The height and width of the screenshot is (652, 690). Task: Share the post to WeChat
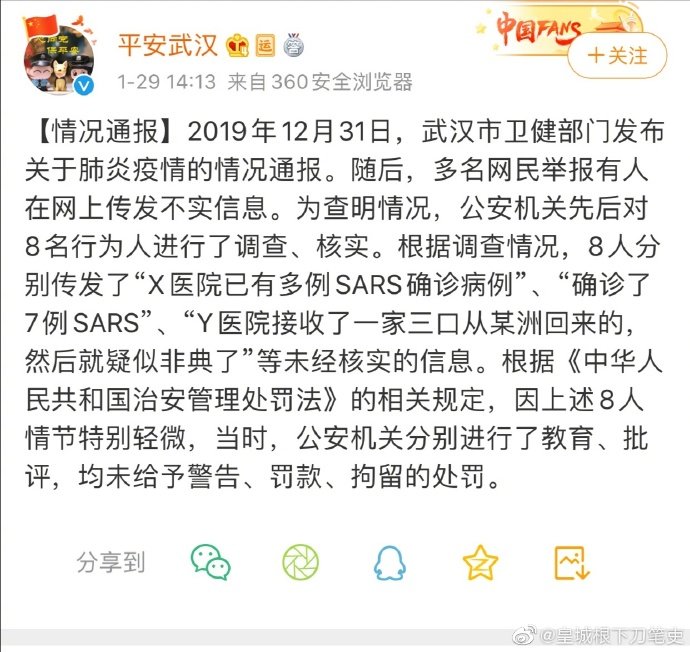210,562
